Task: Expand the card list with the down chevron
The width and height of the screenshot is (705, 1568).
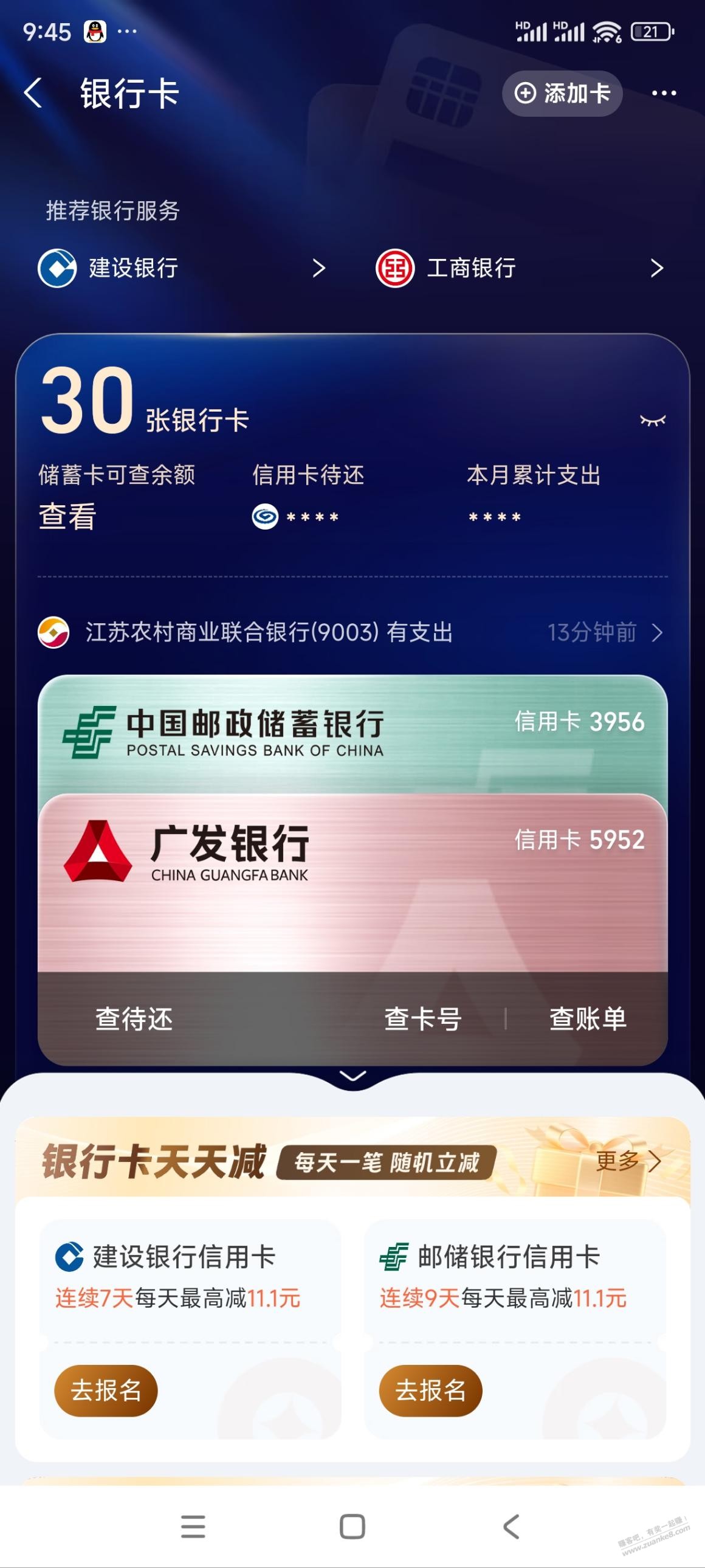Action: (353, 1076)
